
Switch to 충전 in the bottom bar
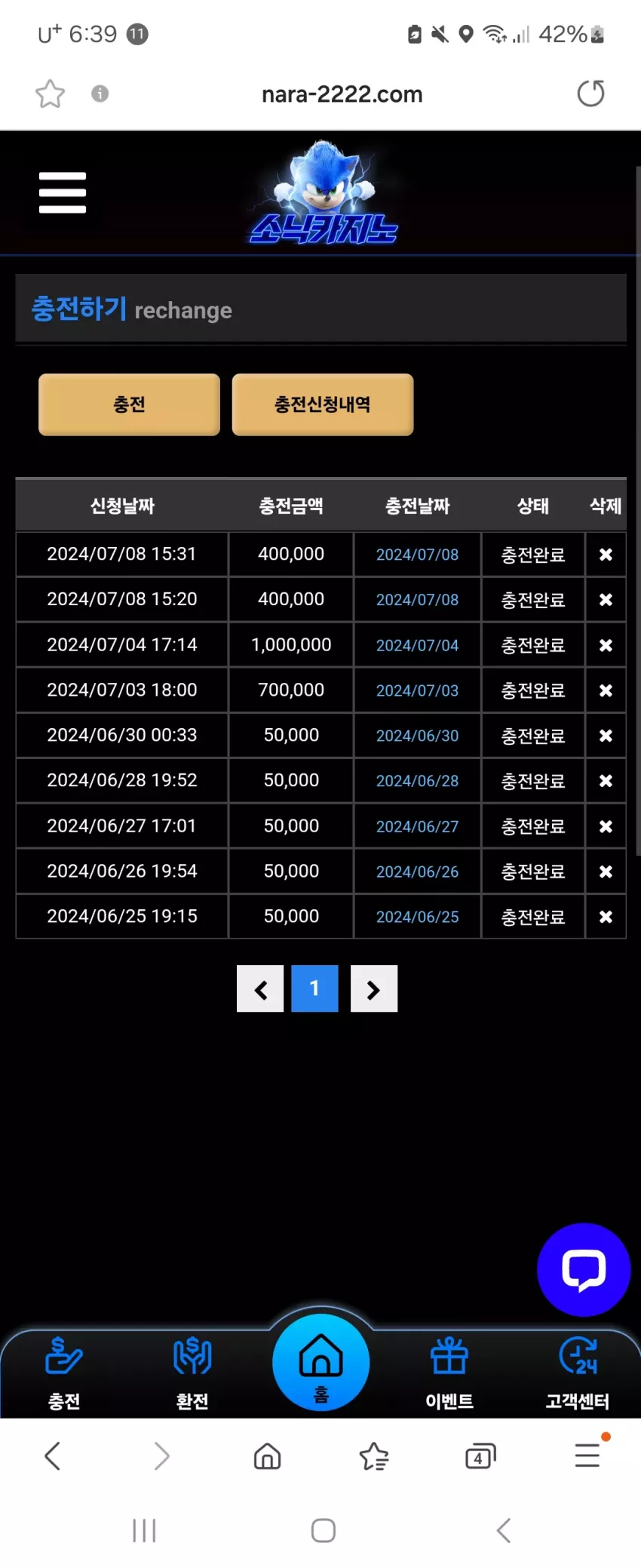(x=64, y=1373)
